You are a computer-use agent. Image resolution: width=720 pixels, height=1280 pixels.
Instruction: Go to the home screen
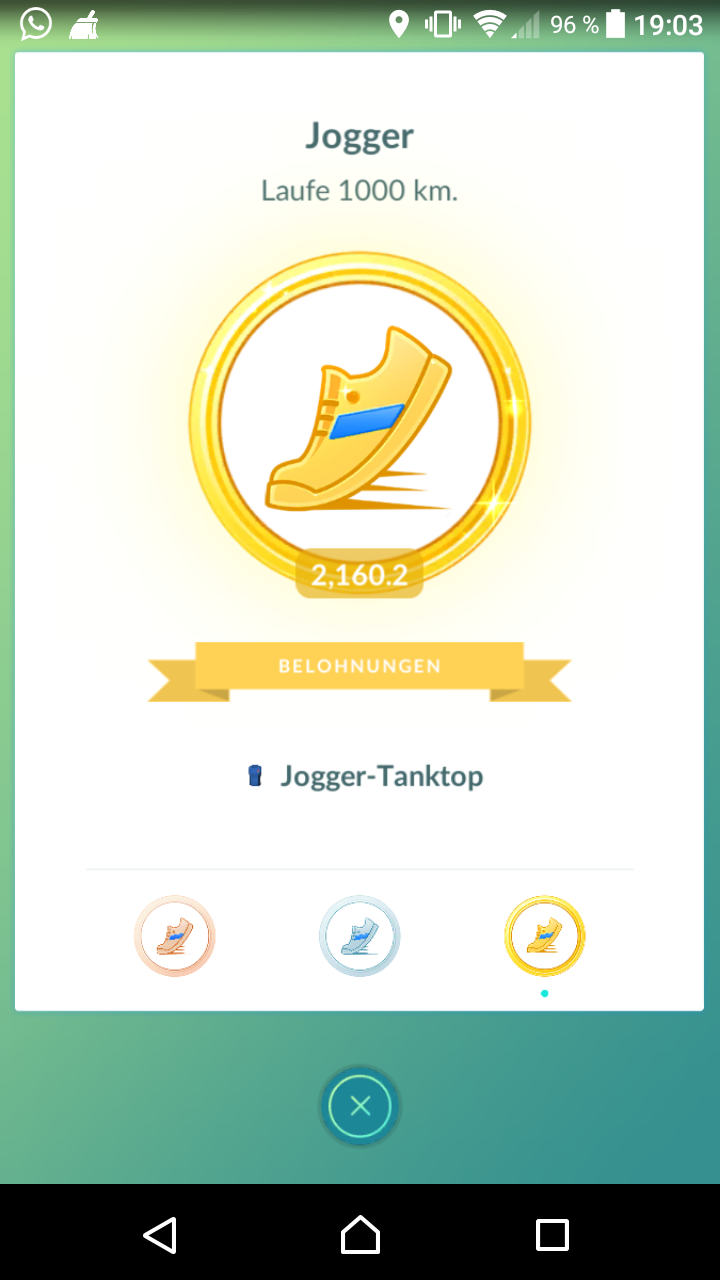360,1234
